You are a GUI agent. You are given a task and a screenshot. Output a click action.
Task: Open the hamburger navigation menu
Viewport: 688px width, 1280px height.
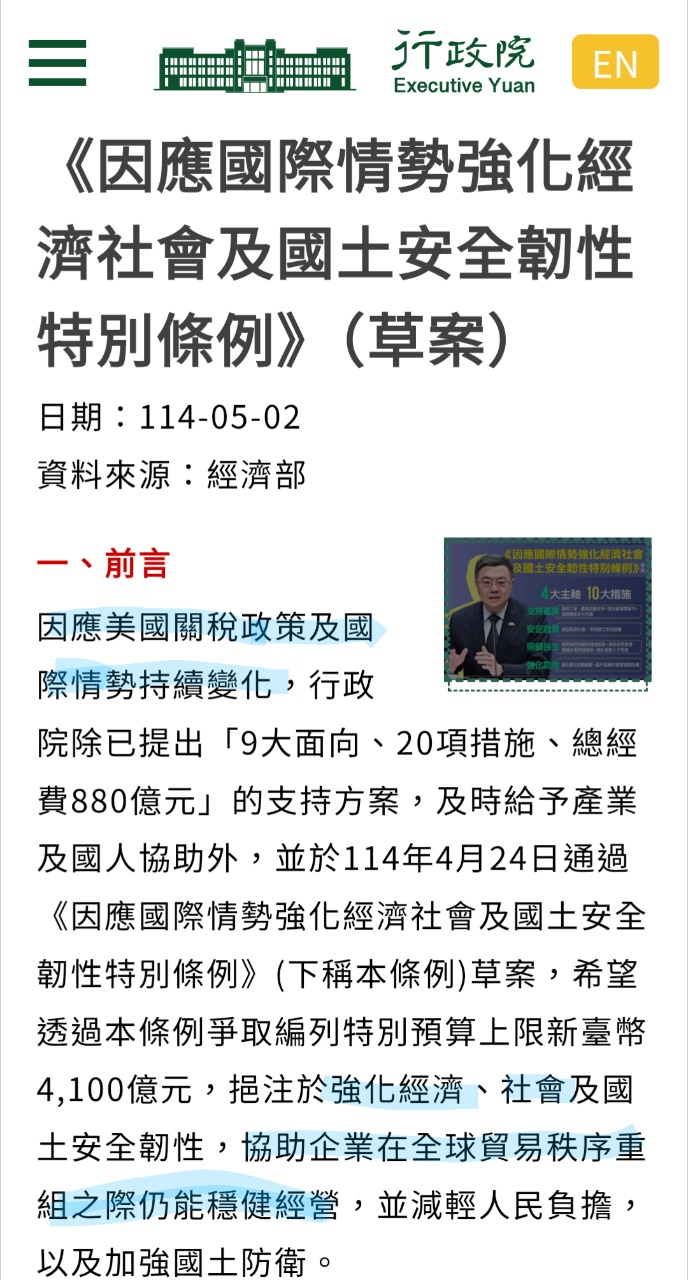coord(57,63)
